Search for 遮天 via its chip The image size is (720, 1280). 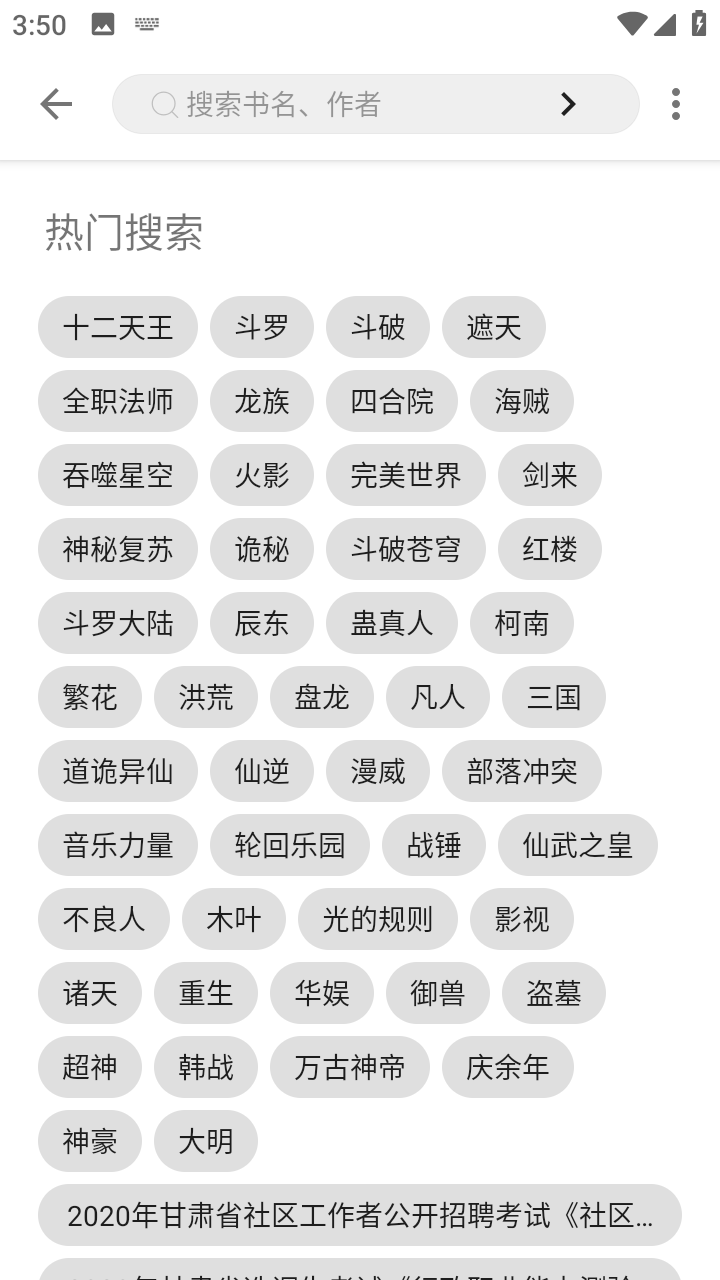pyautogui.click(x=494, y=327)
